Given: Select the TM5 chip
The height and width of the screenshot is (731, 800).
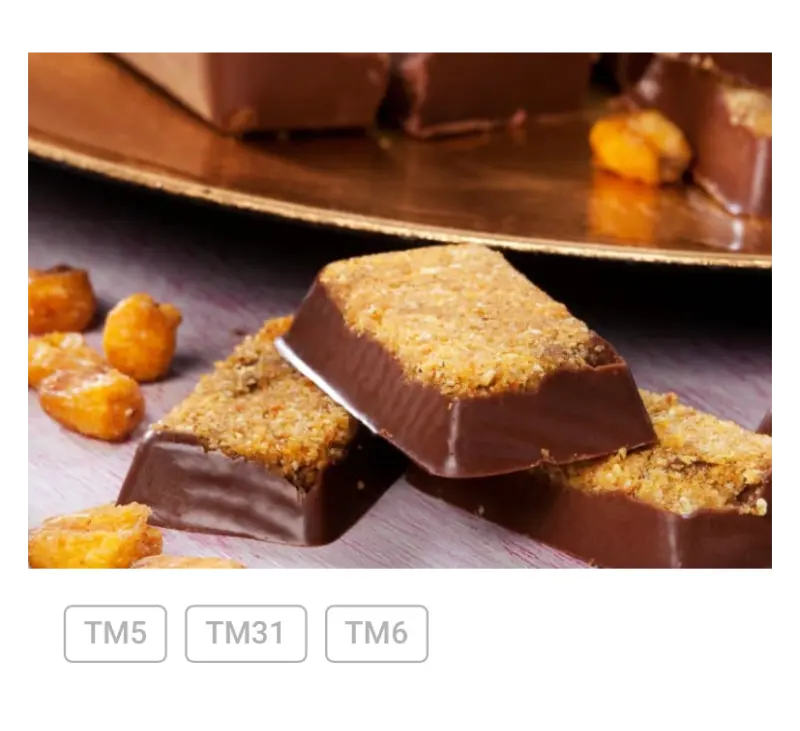Looking at the screenshot, I should [x=115, y=633].
